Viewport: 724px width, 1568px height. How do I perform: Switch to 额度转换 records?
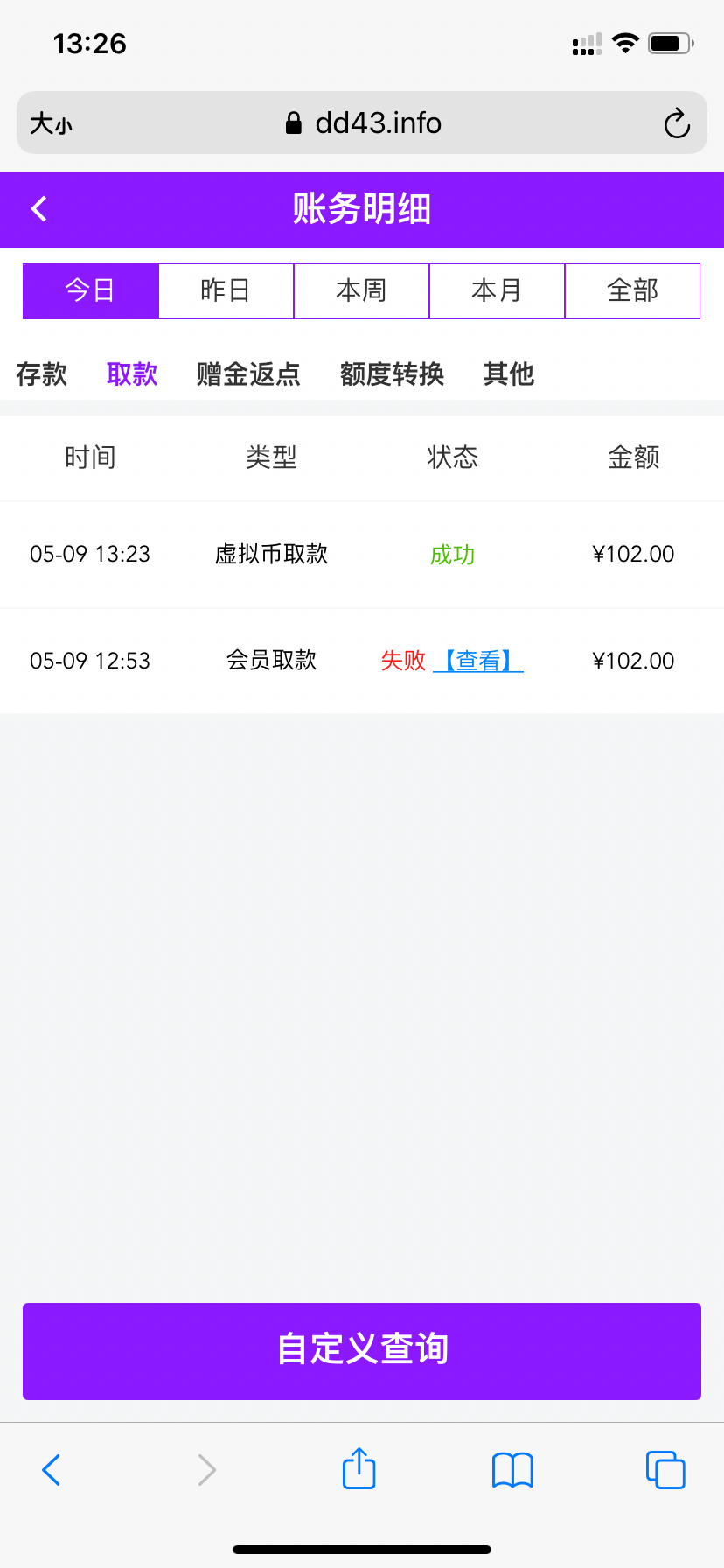point(392,374)
